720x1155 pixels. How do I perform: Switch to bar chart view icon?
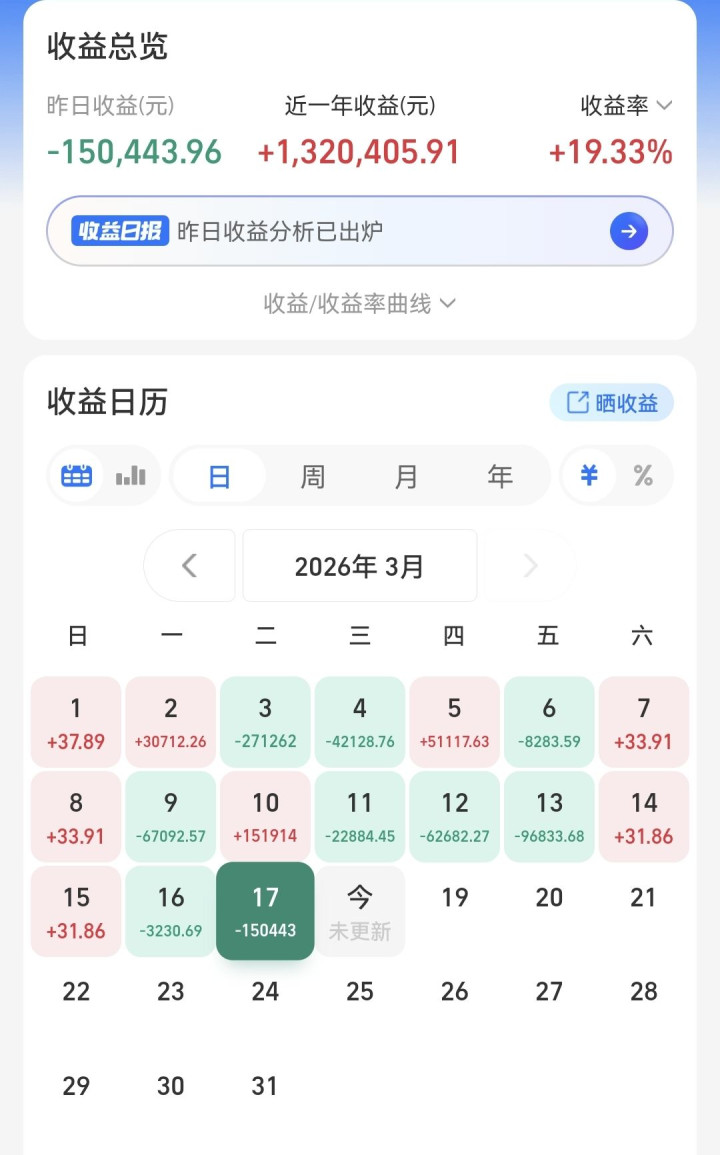coord(130,476)
